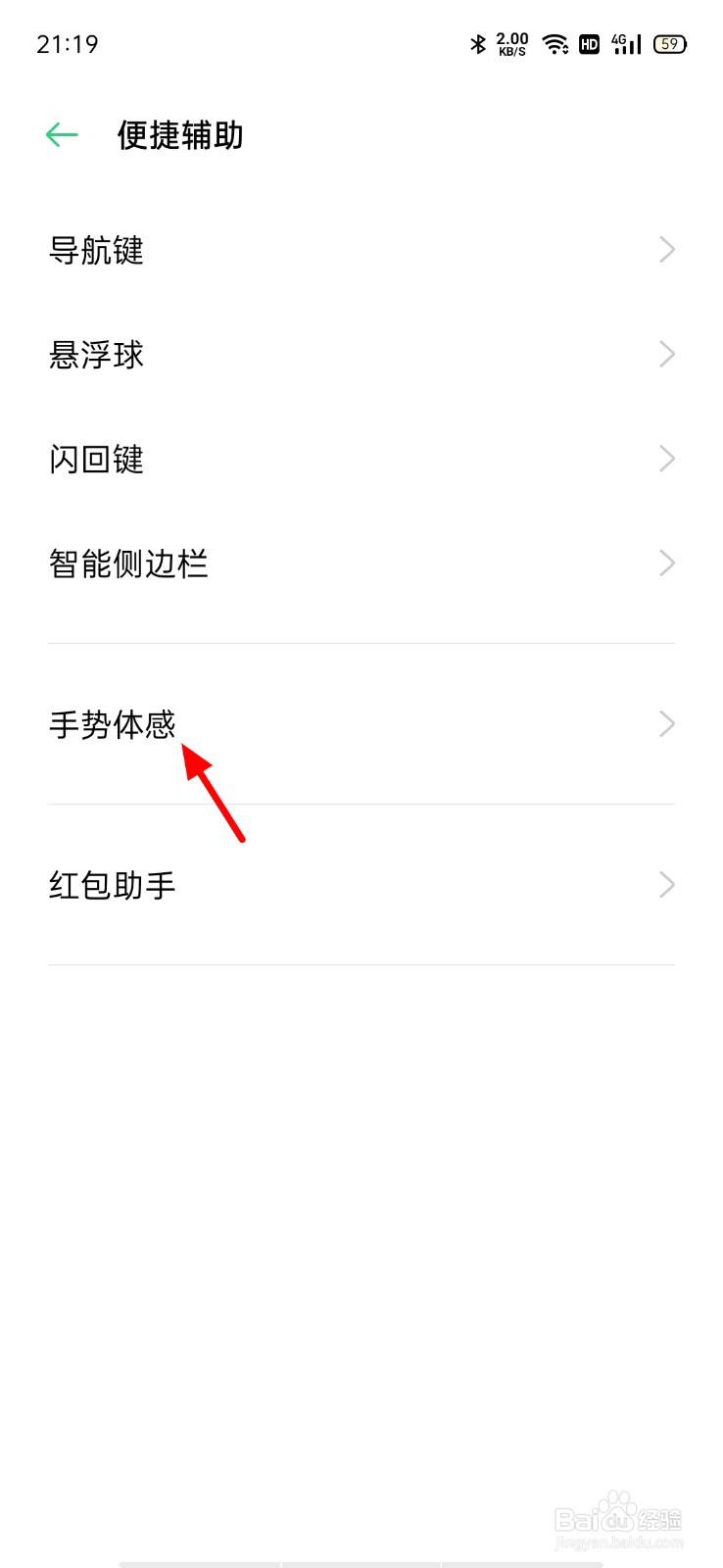Click the battery indicator showing 59

point(669,44)
